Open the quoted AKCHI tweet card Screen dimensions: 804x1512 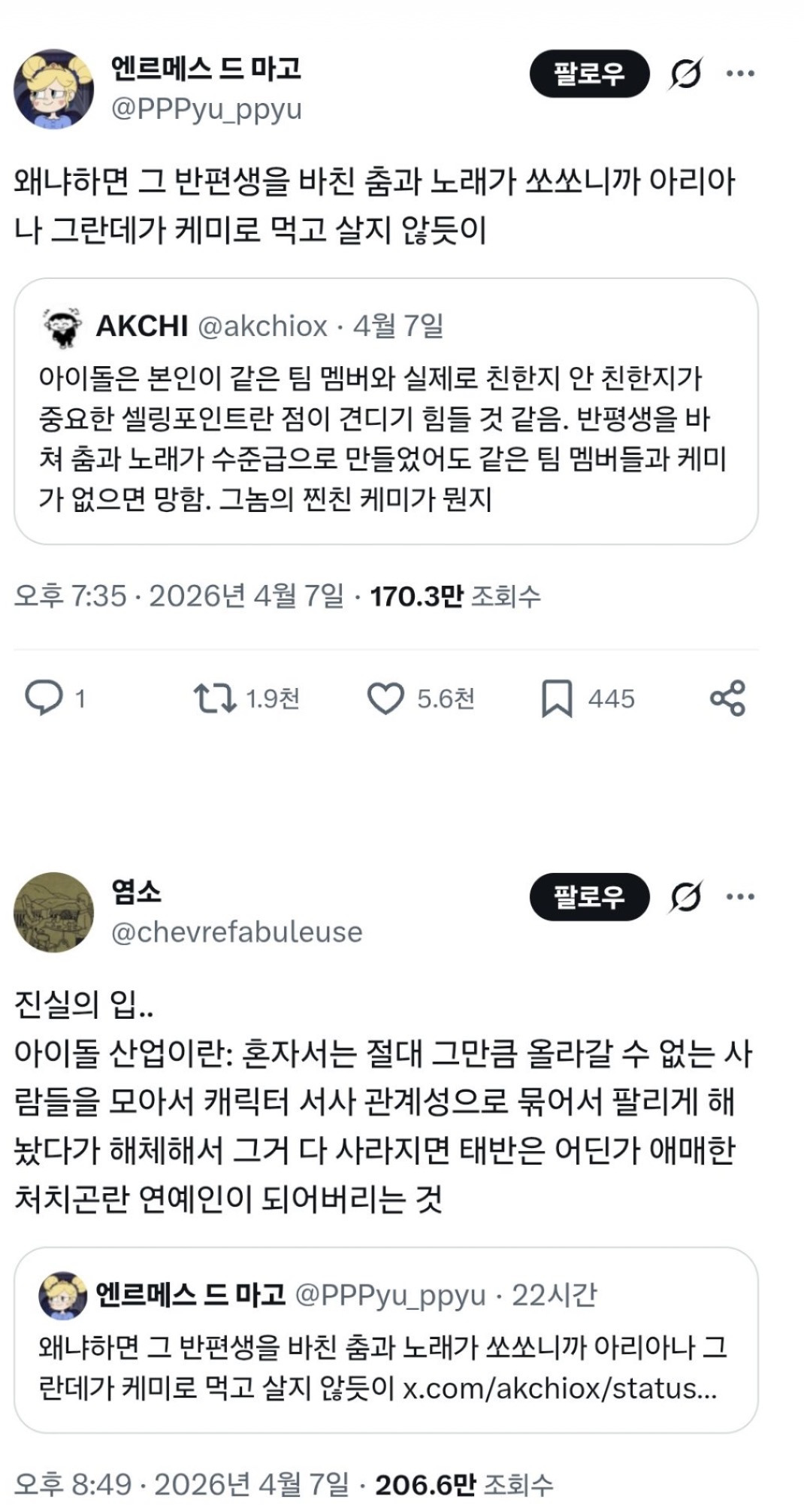[386, 411]
